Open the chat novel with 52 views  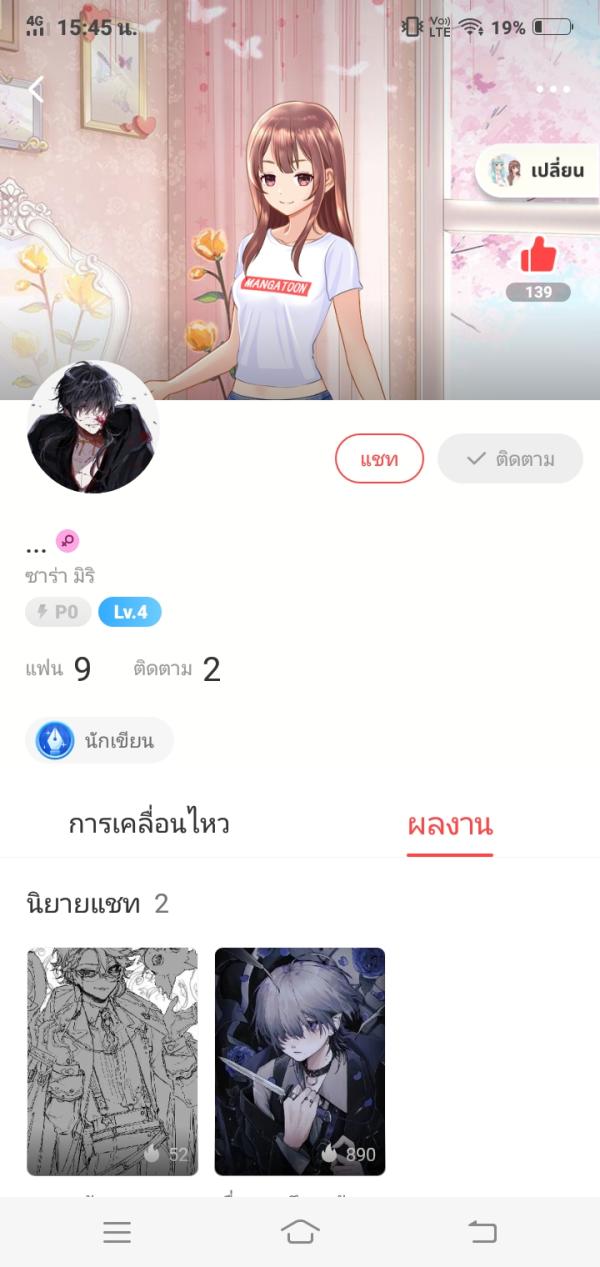coord(112,1061)
